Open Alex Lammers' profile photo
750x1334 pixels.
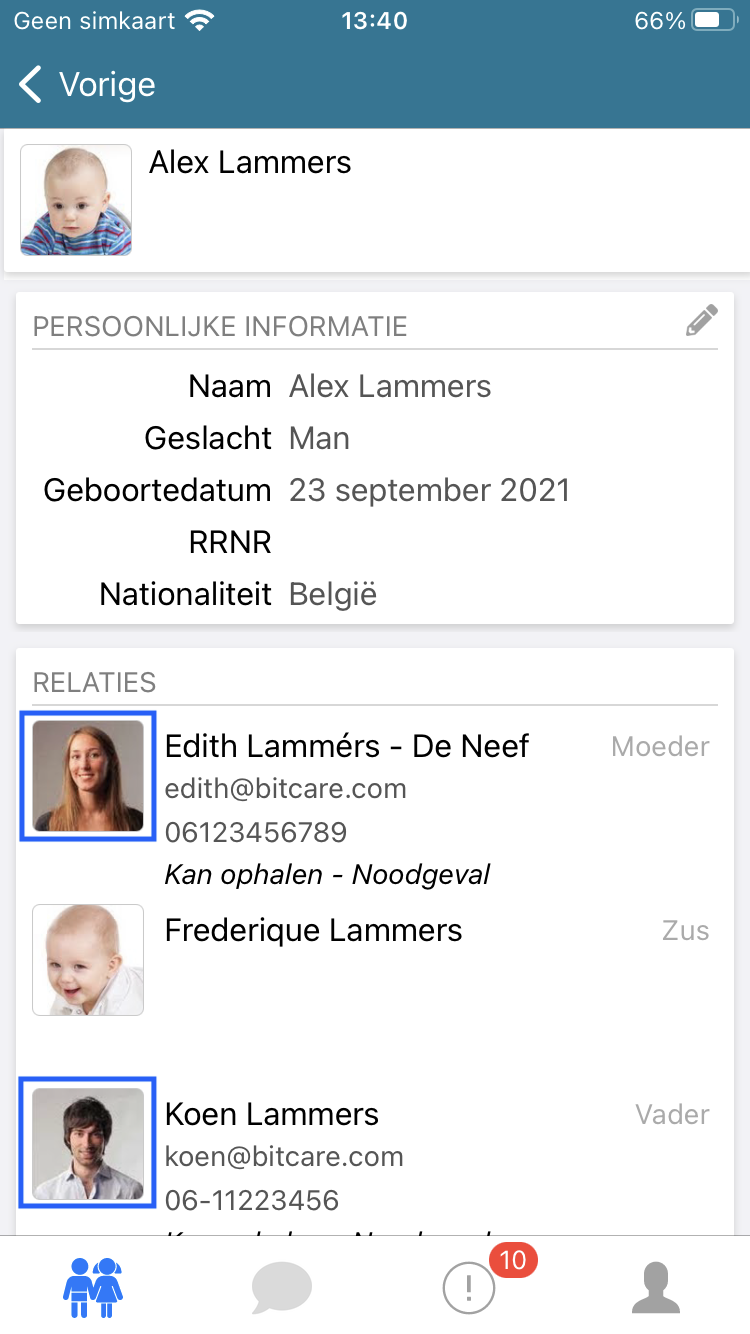click(76, 200)
